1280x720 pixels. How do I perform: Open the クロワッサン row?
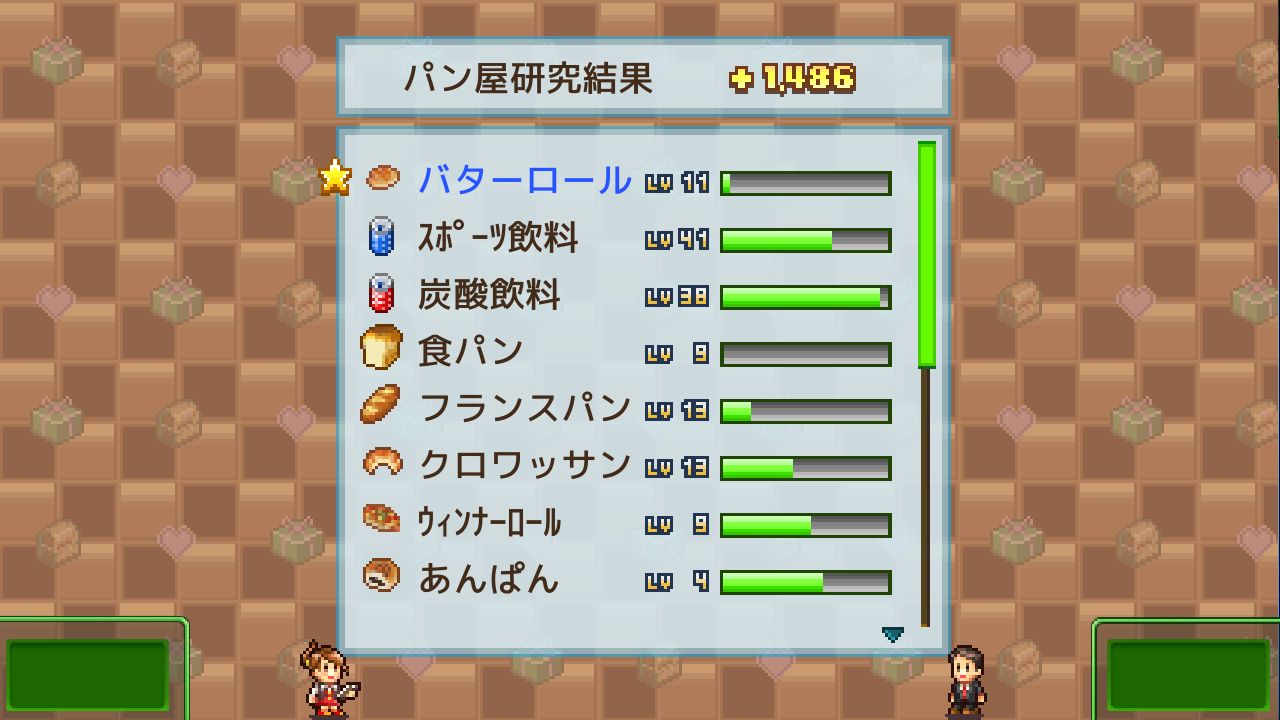pyautogui.click(x=525, y=465)
